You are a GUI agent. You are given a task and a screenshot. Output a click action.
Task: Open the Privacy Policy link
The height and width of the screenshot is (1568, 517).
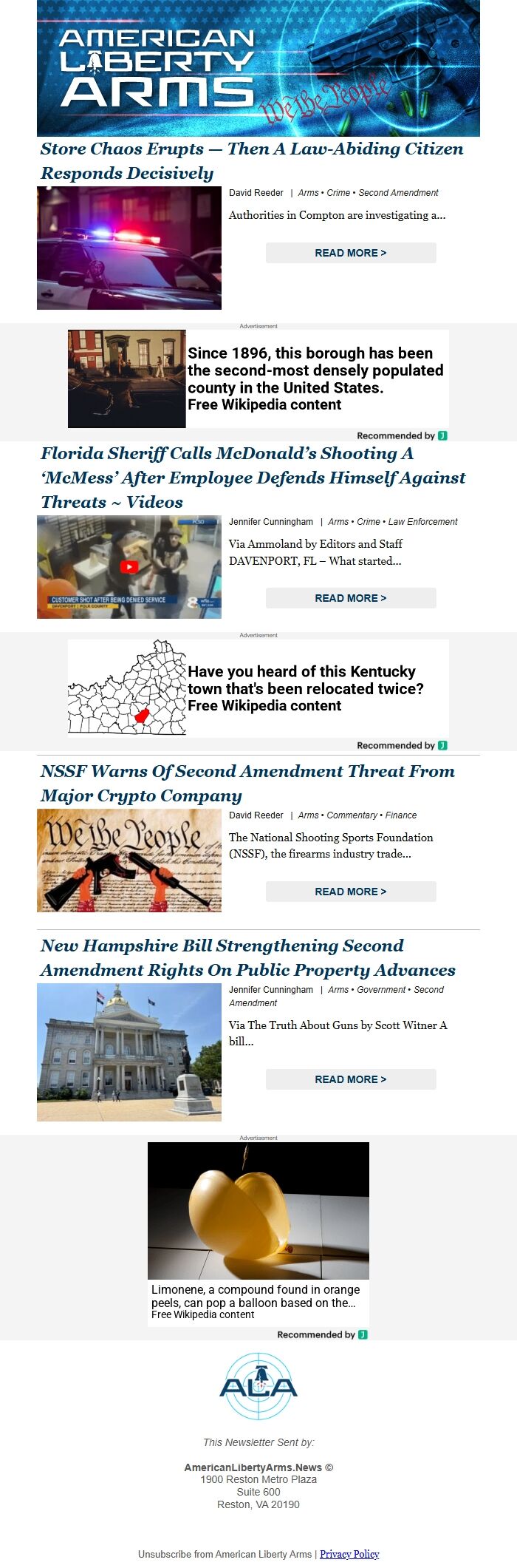pyautogui.click(x=349, y=1554)
